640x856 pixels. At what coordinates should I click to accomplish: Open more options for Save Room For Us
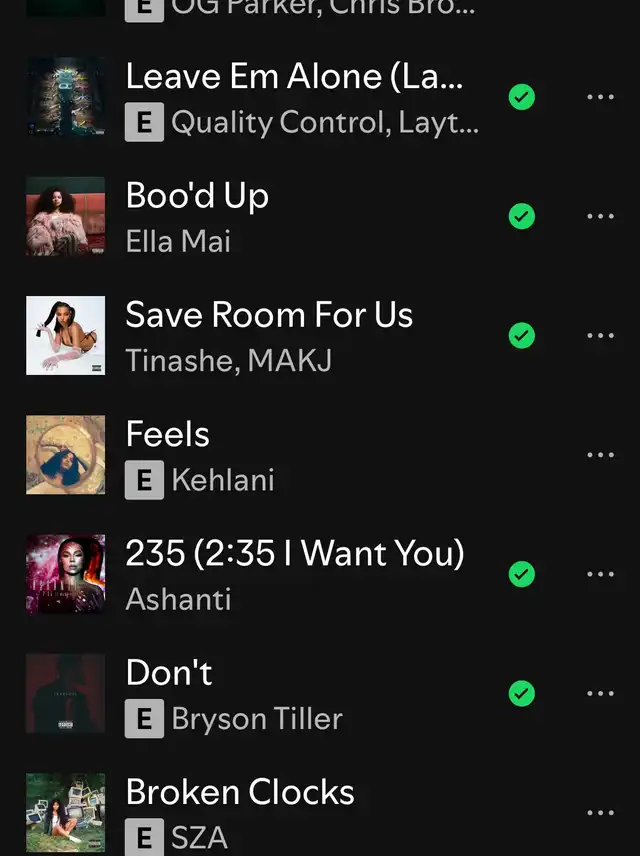coord(600,335)
